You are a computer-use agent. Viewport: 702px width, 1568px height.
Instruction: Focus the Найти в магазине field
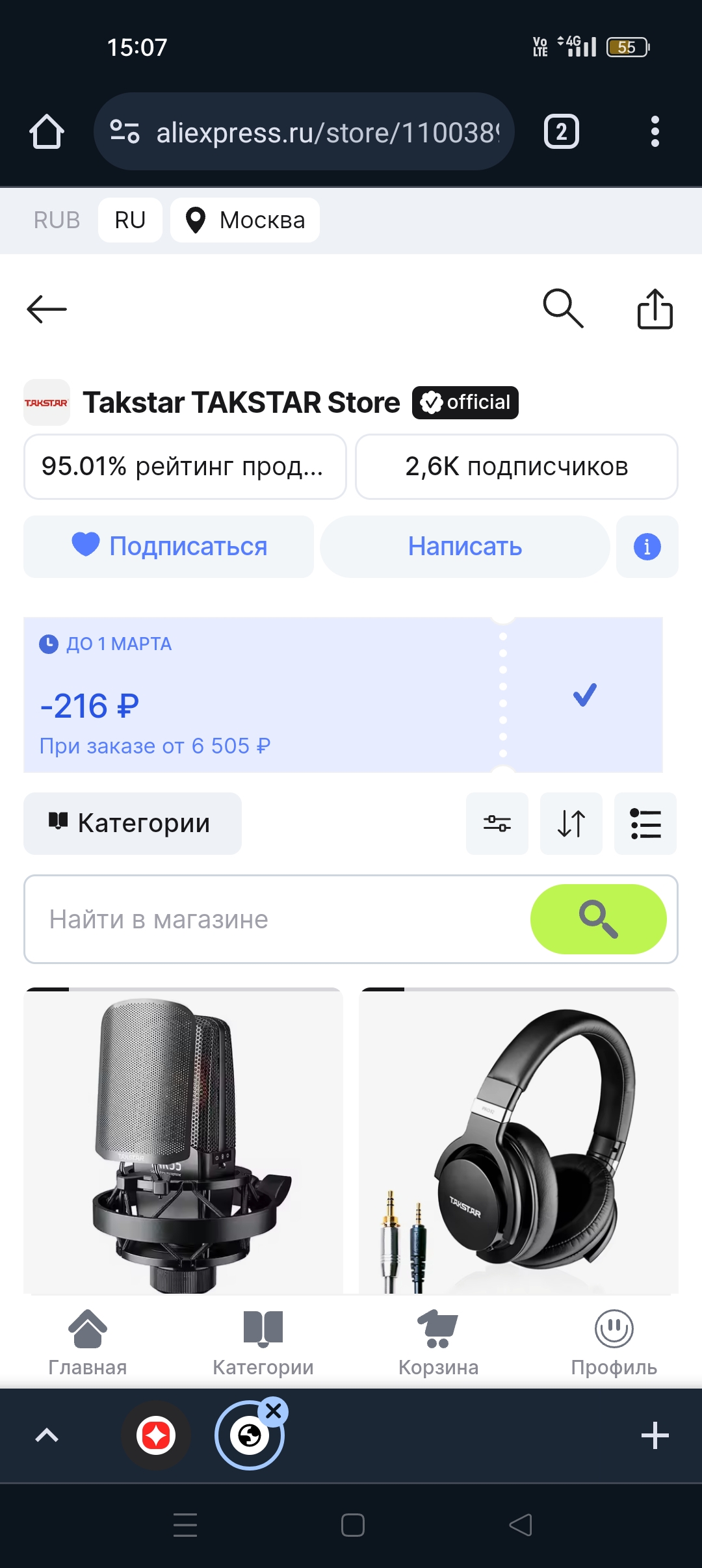278,919
